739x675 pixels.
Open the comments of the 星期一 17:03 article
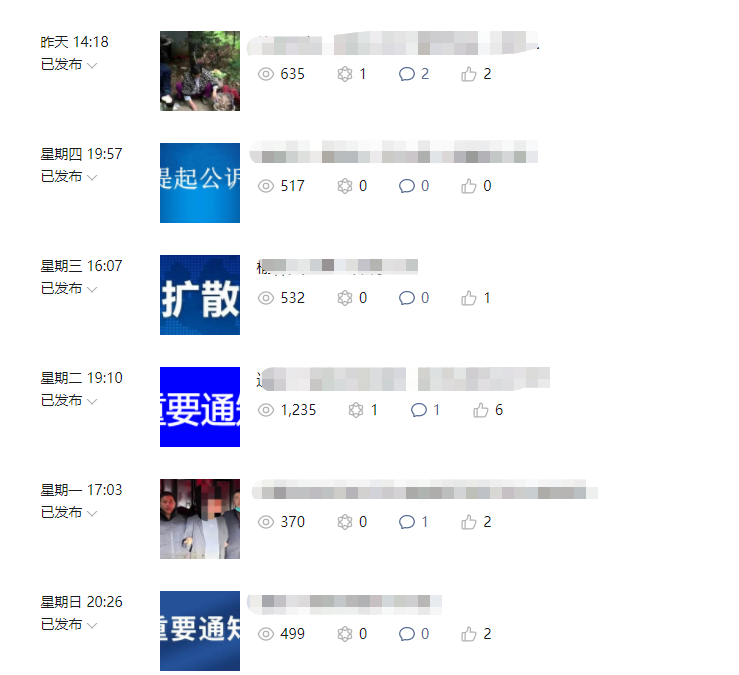414,522
